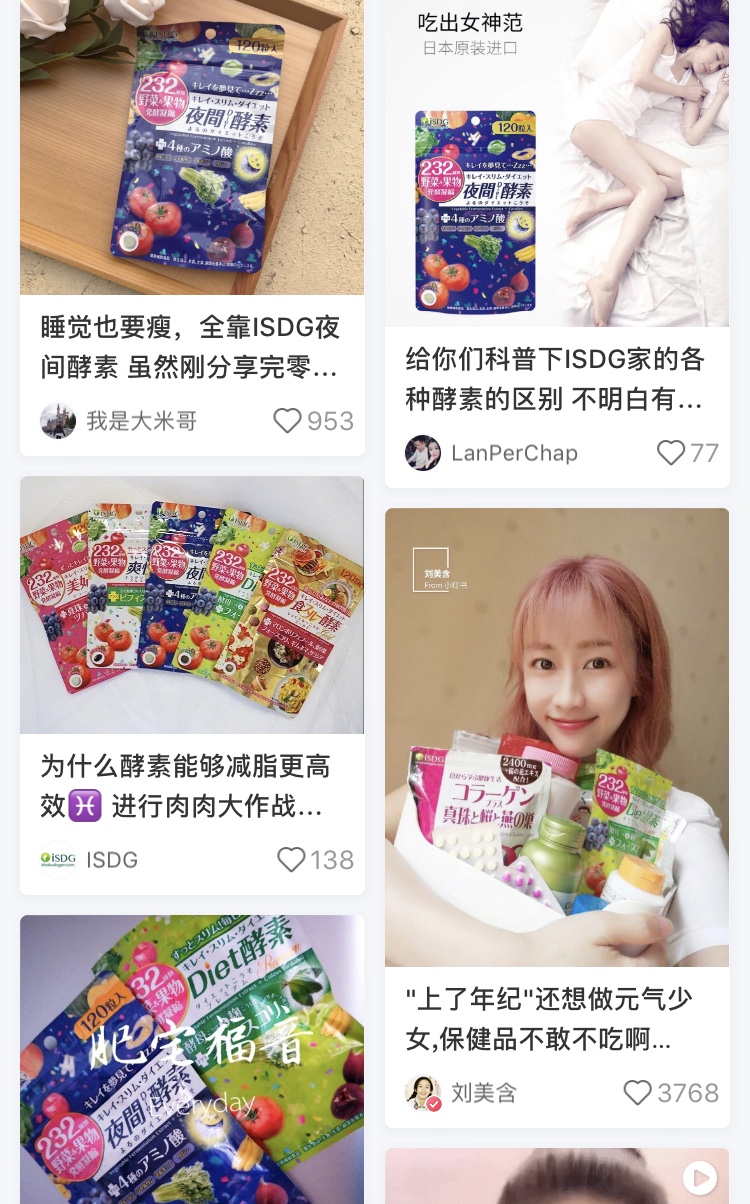Click the 吃出女神范 header text
750x1204 pixels.
pos(470,22)
